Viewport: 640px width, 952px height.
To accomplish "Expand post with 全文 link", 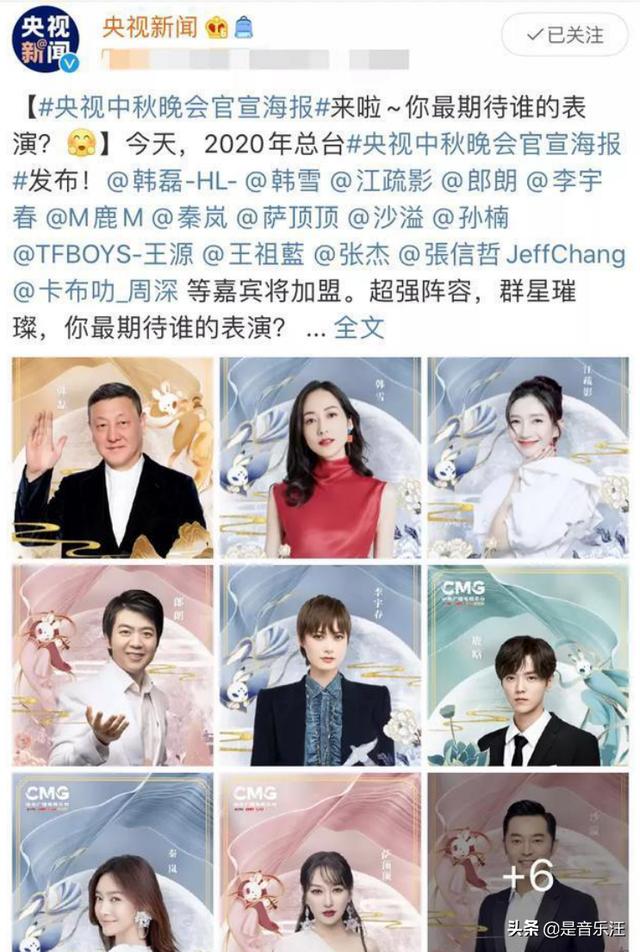I will click(359, 327).
